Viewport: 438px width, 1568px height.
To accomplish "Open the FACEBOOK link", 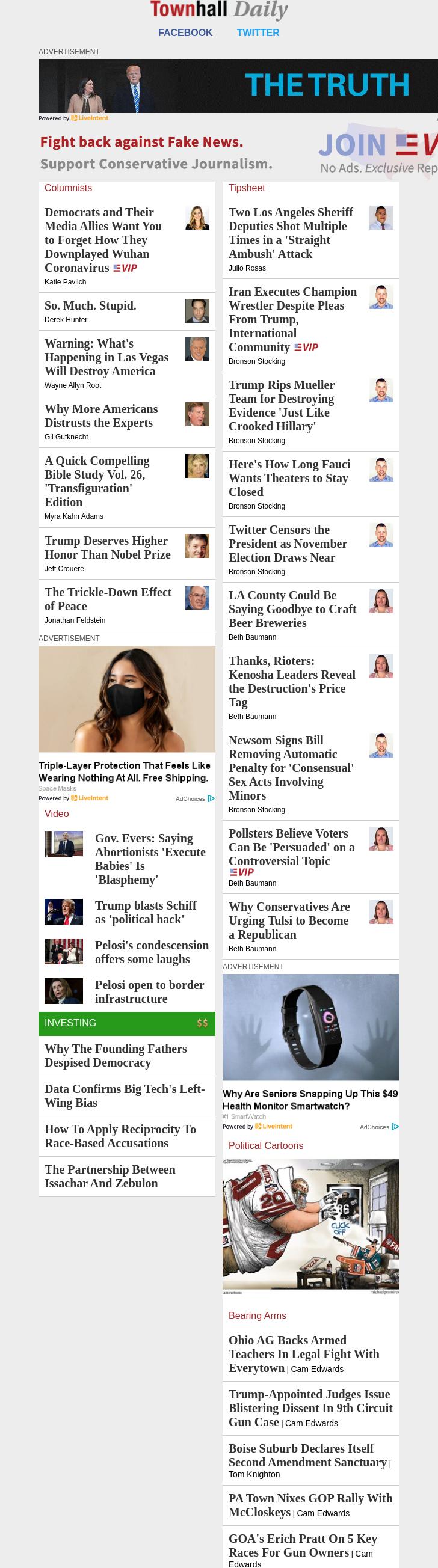I will [x=185, y=33].
